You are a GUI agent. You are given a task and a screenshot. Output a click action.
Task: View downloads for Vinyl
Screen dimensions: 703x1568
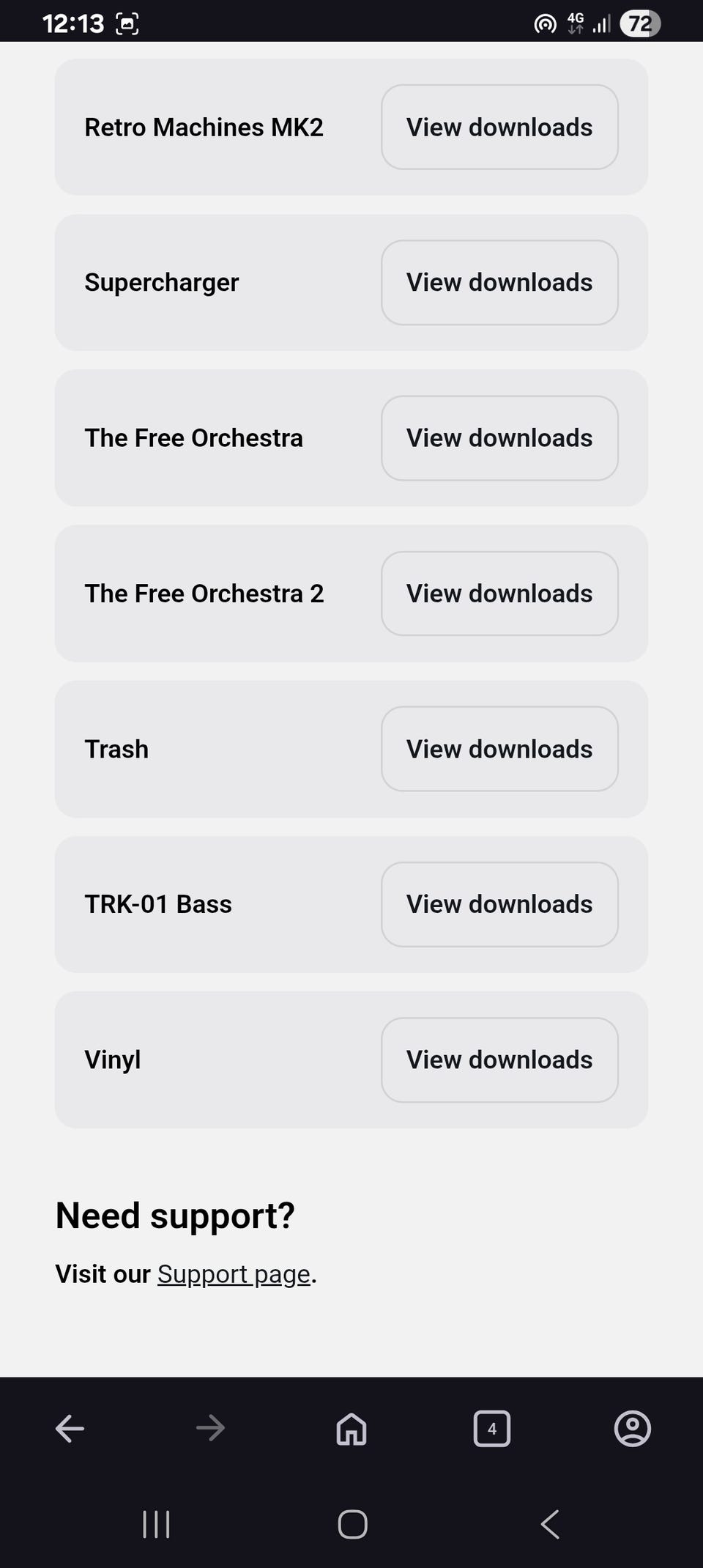(x=499, y=1059)
